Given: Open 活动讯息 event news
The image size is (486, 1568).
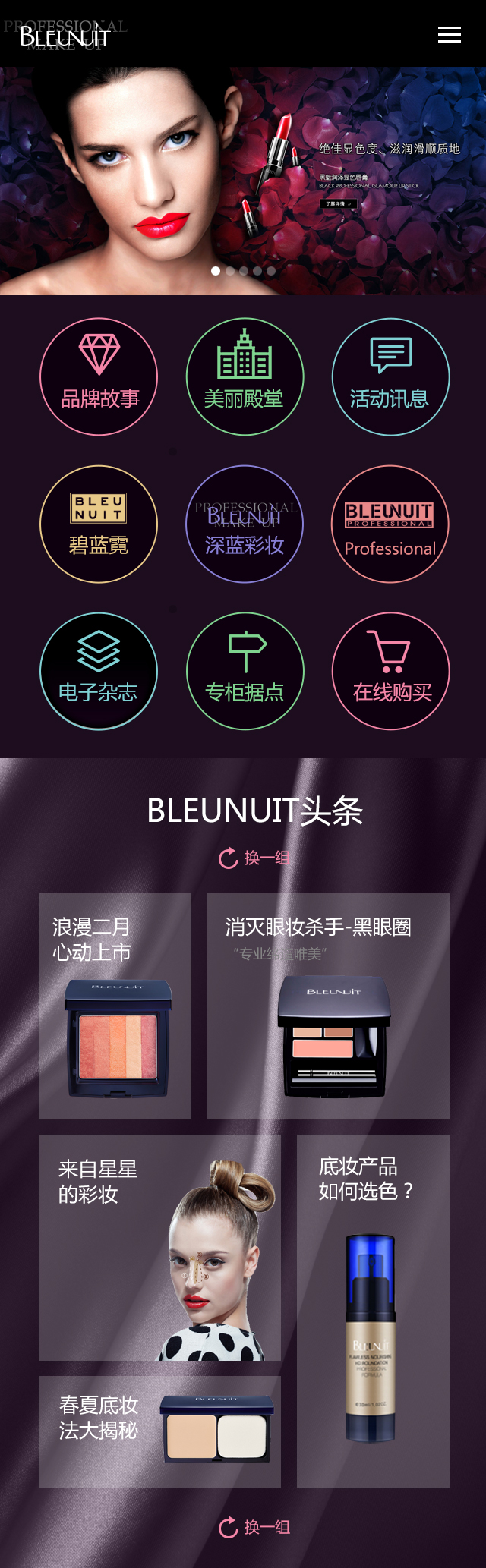Looking at the screenshot, I should (390, 376).
